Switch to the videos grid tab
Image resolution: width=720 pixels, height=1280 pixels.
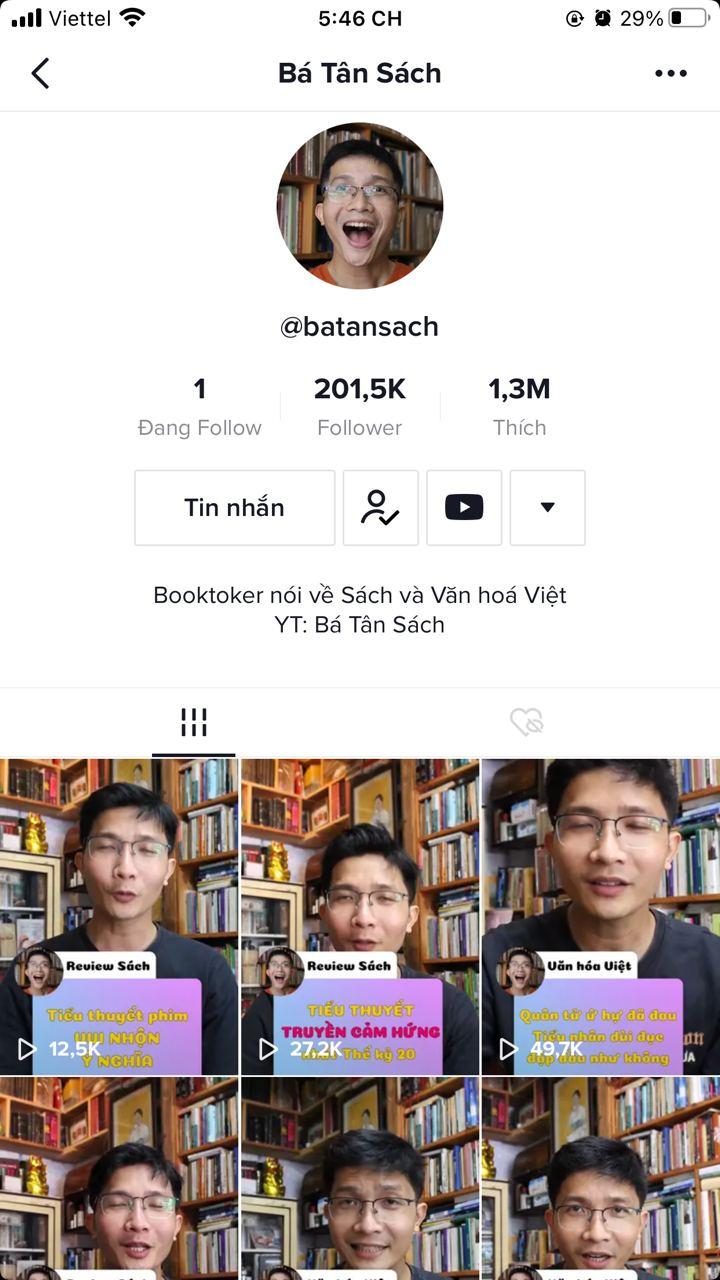pos(193,722)
